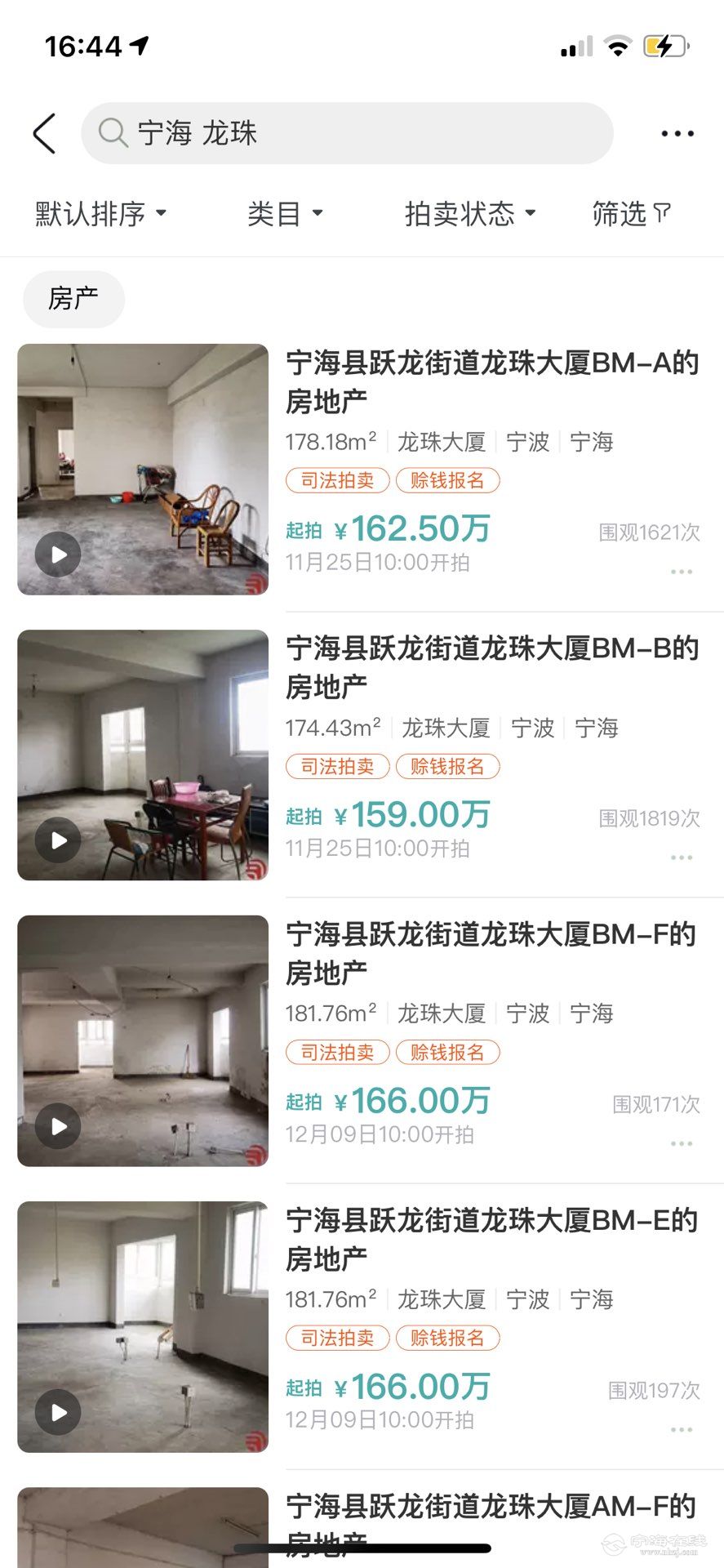724x1568 pixels.
Task: Expand the 类目 category dropdown
Action: coord(285,214)
